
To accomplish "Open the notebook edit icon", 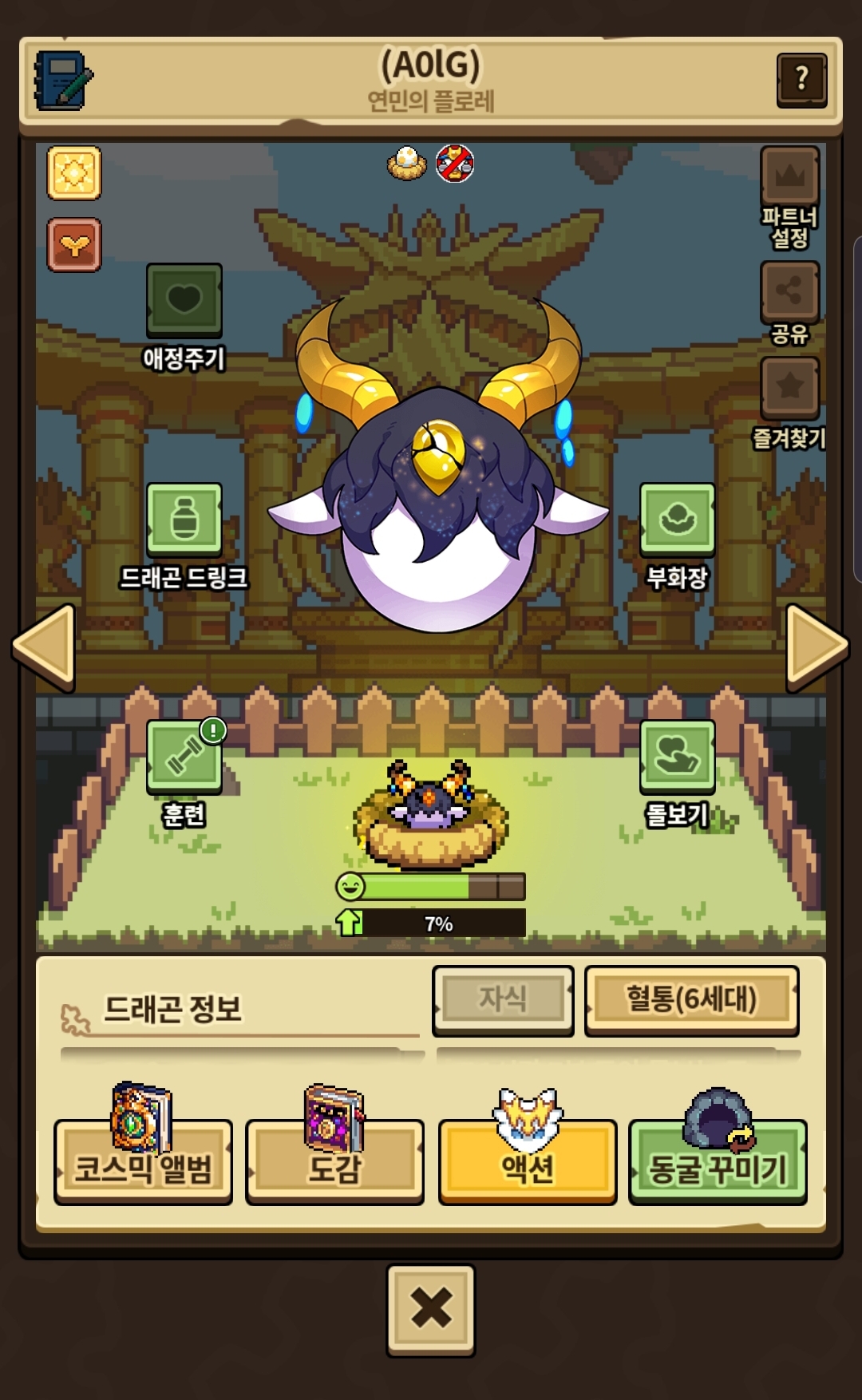I will point(62,81).
